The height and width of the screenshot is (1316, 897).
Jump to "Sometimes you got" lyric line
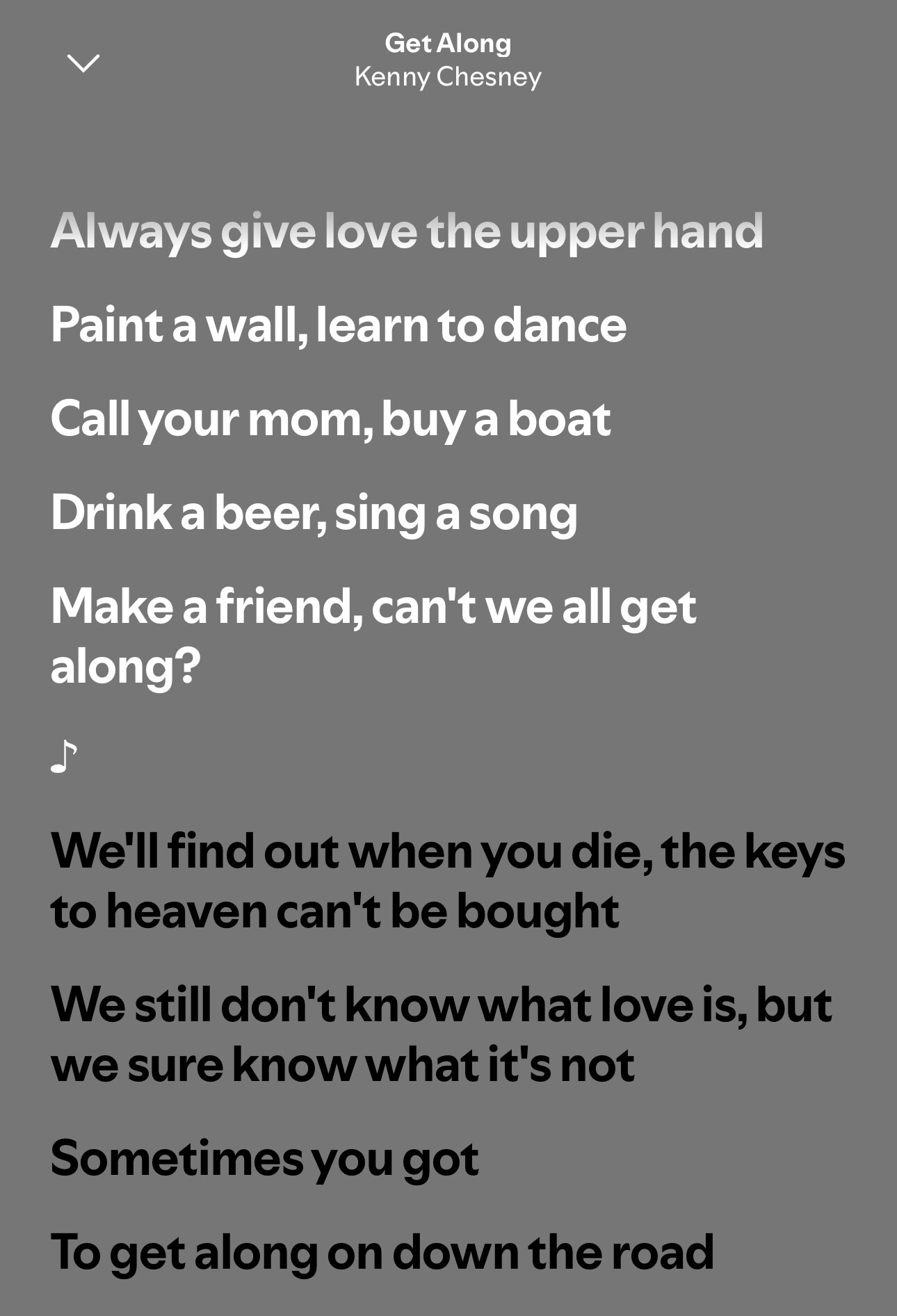(x=265, y=1159)
